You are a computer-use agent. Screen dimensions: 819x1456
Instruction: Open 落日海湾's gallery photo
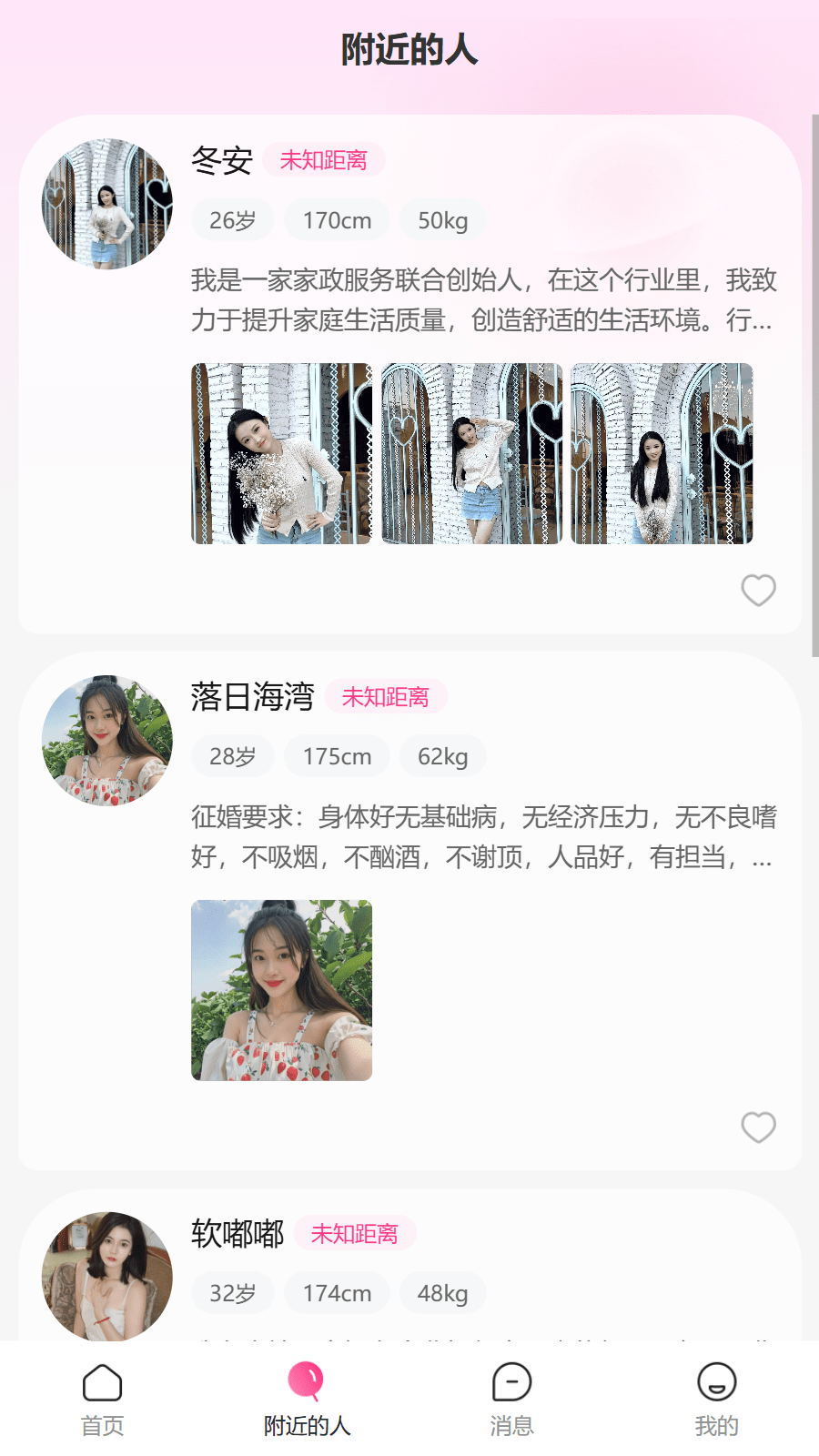coord(281,991)
